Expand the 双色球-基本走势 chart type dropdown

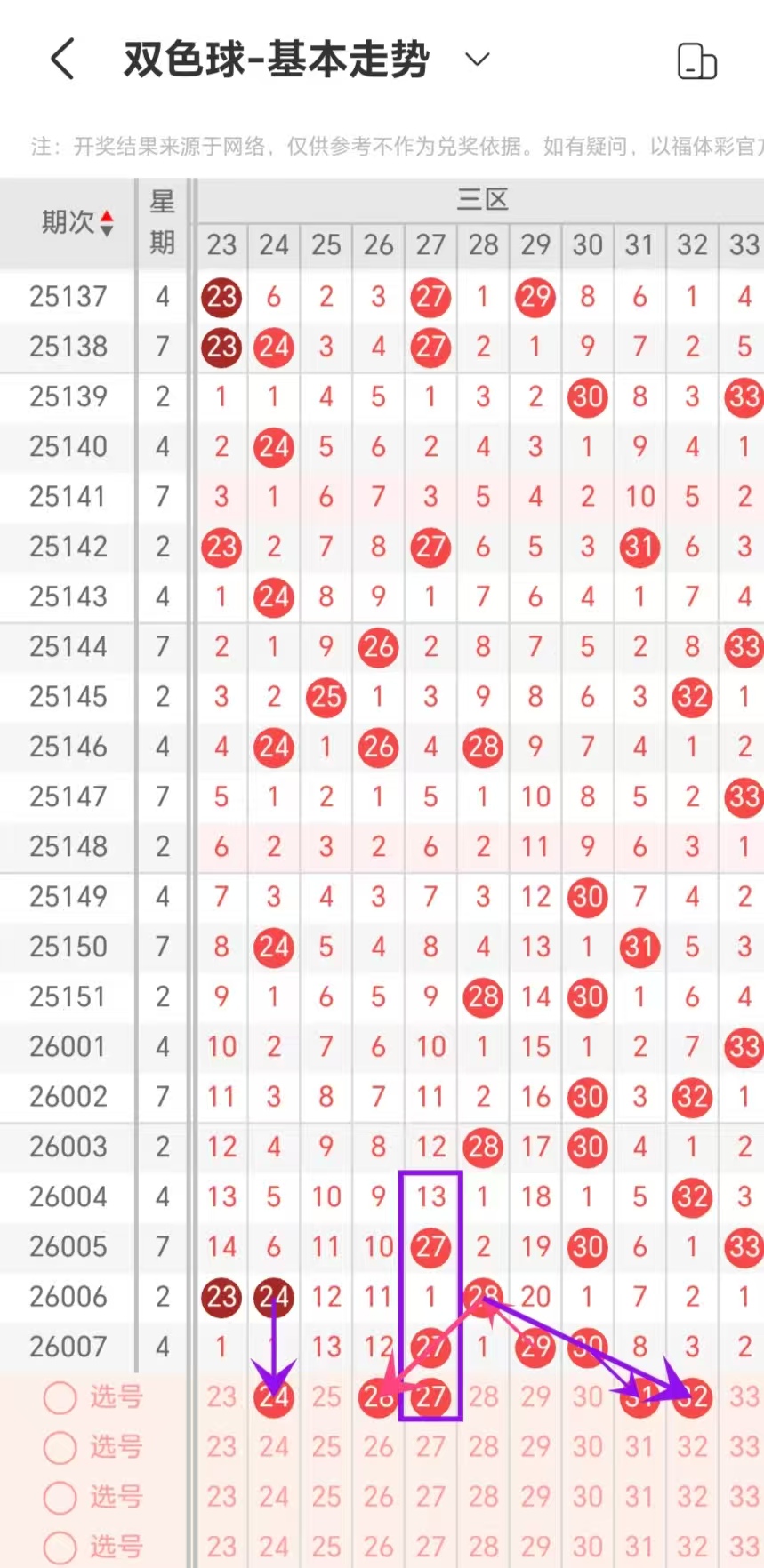point(478,60)
